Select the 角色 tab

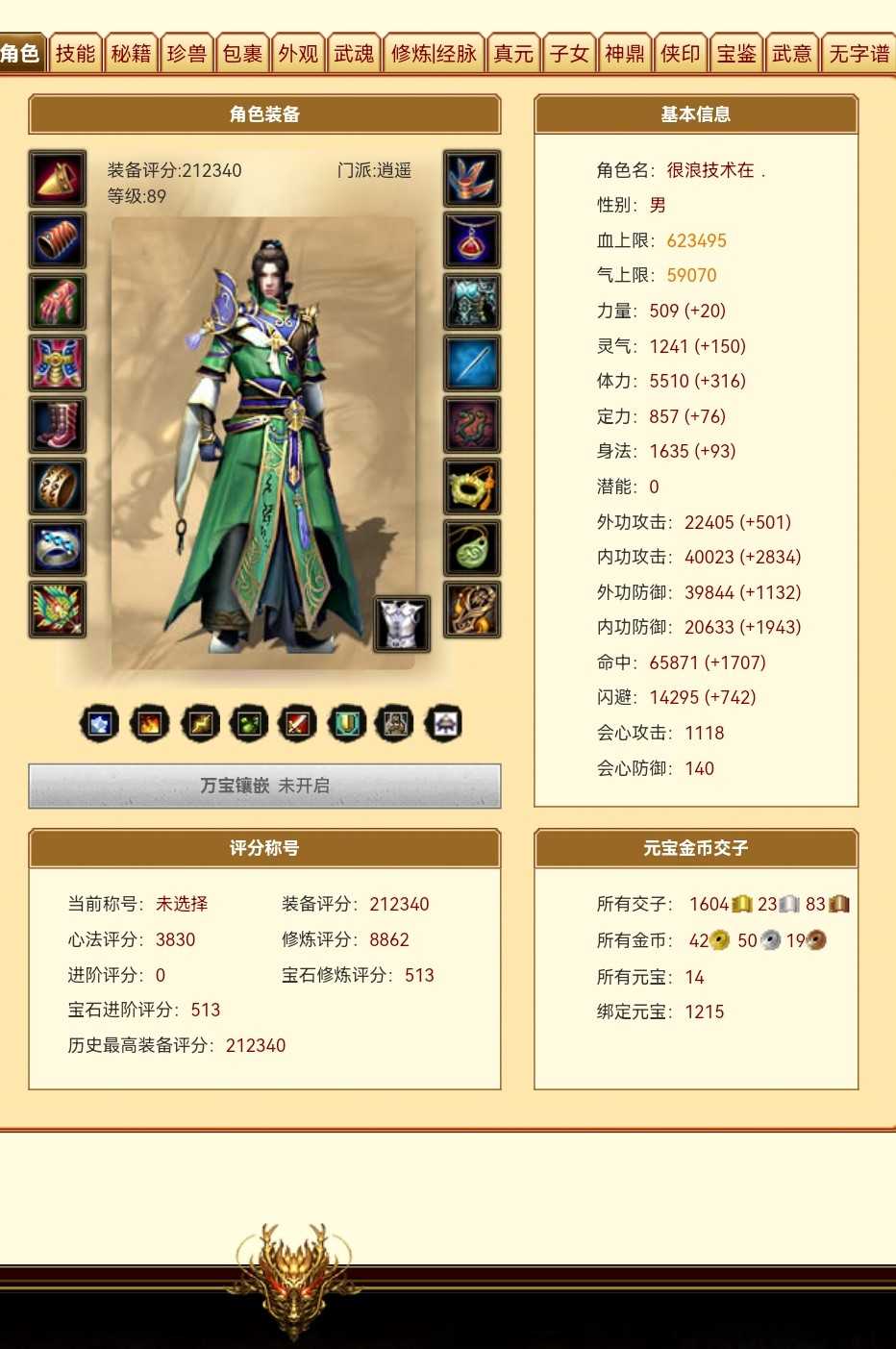point(20,53)
